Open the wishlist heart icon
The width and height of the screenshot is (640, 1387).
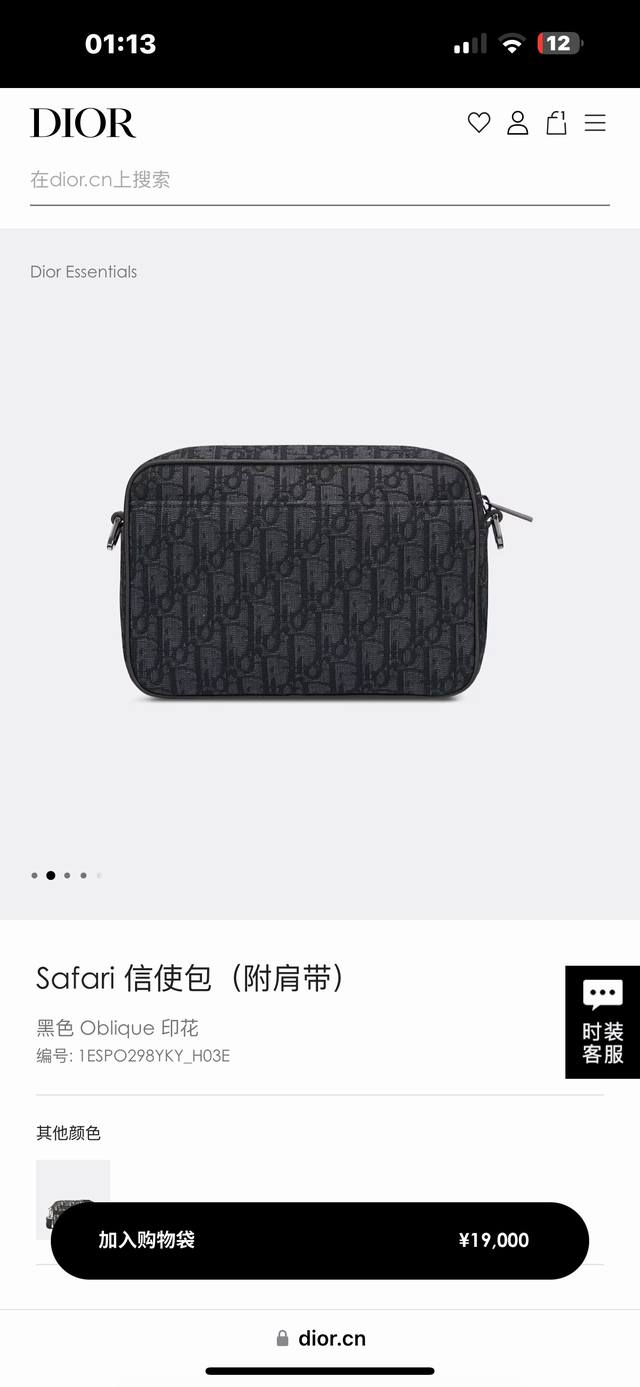click(x=479, y=123)
